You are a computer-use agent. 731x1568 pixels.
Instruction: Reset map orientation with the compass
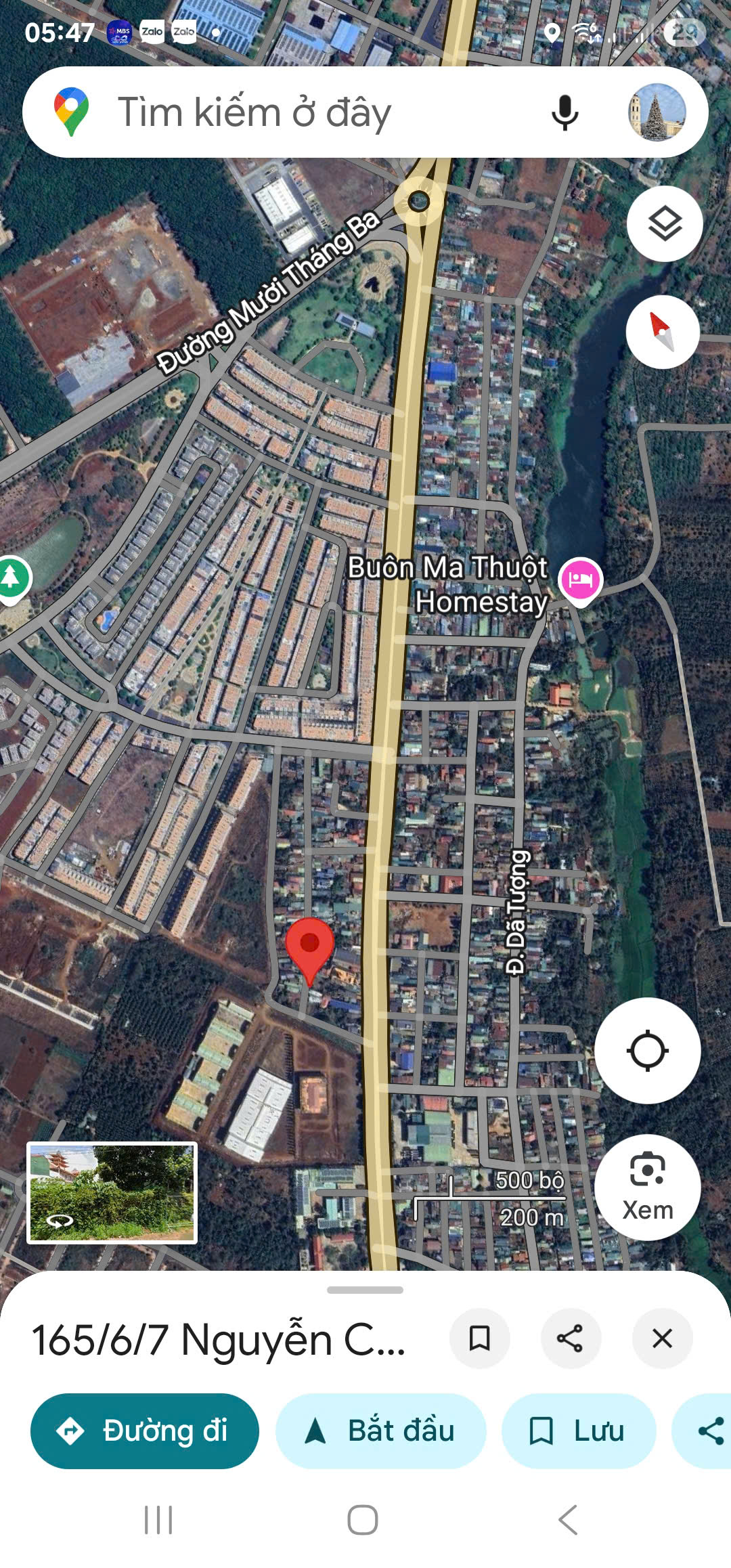click(x=662, y=332)
